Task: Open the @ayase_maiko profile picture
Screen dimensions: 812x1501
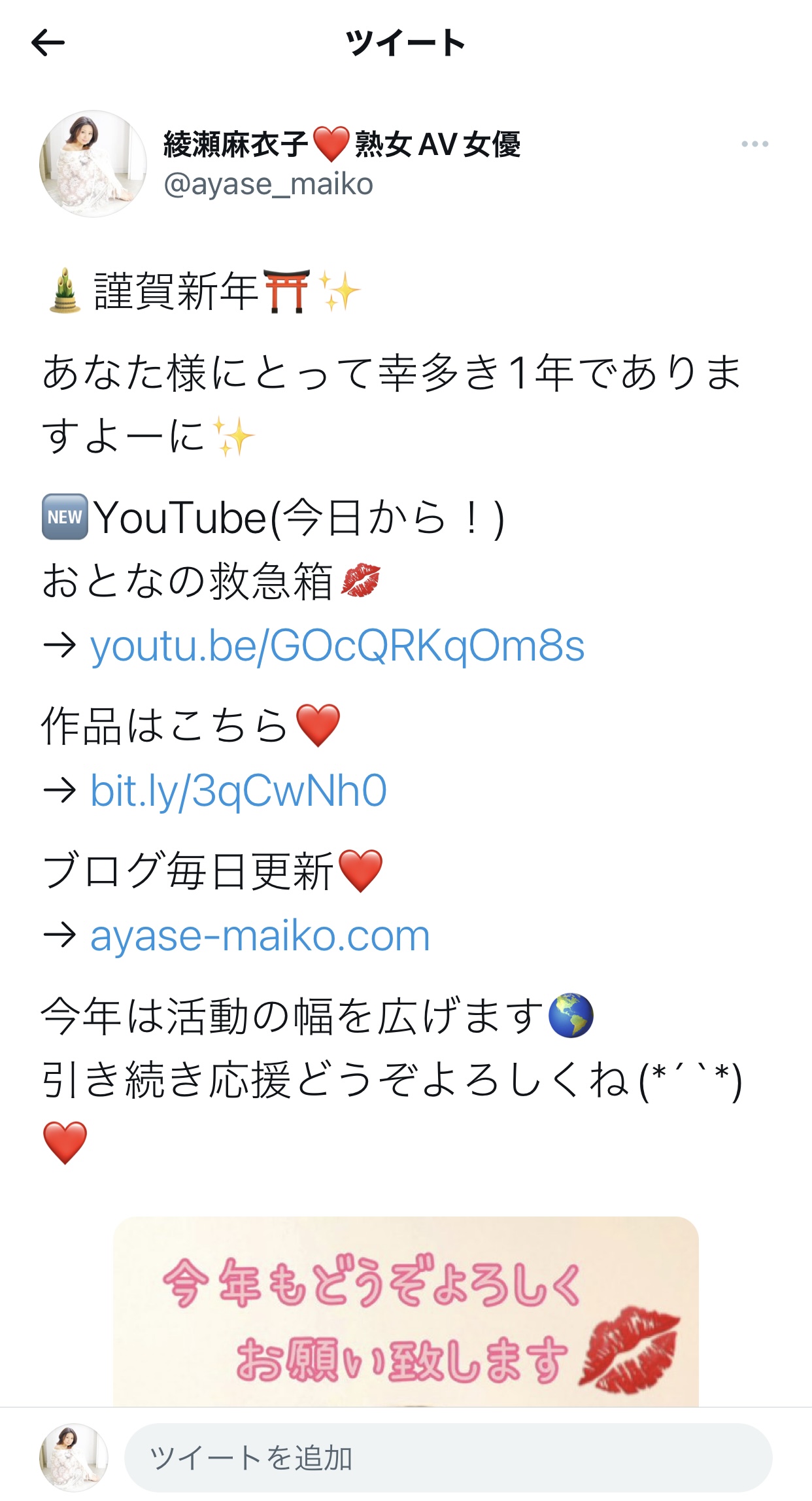Action: click(93, 164)
